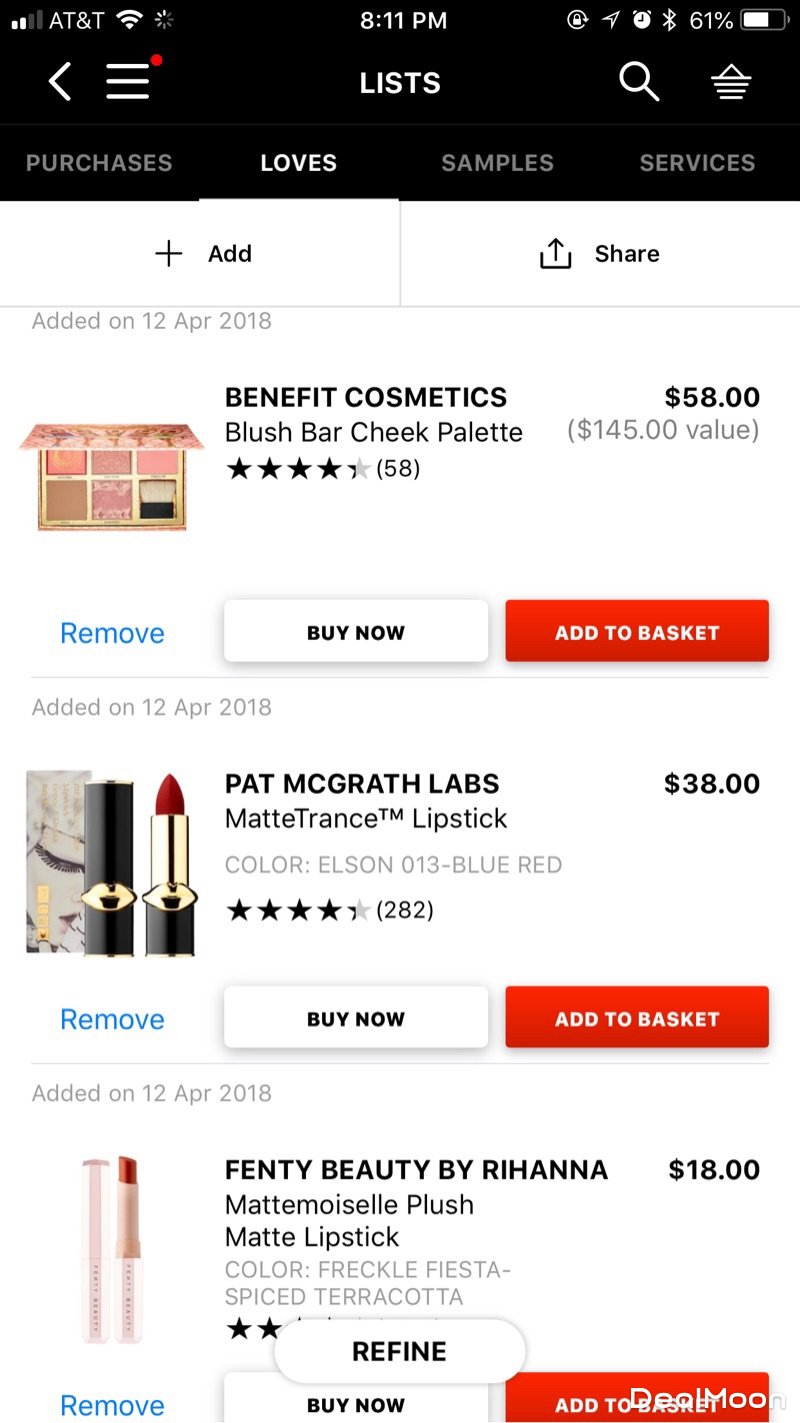Open the hamburger menu

[x=129, y=82]
